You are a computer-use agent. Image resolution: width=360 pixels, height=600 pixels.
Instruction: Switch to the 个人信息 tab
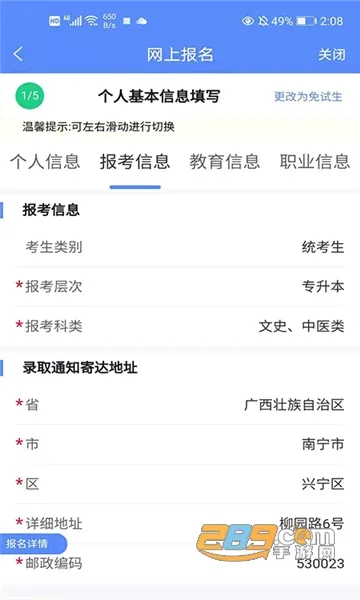click(45, 161)
